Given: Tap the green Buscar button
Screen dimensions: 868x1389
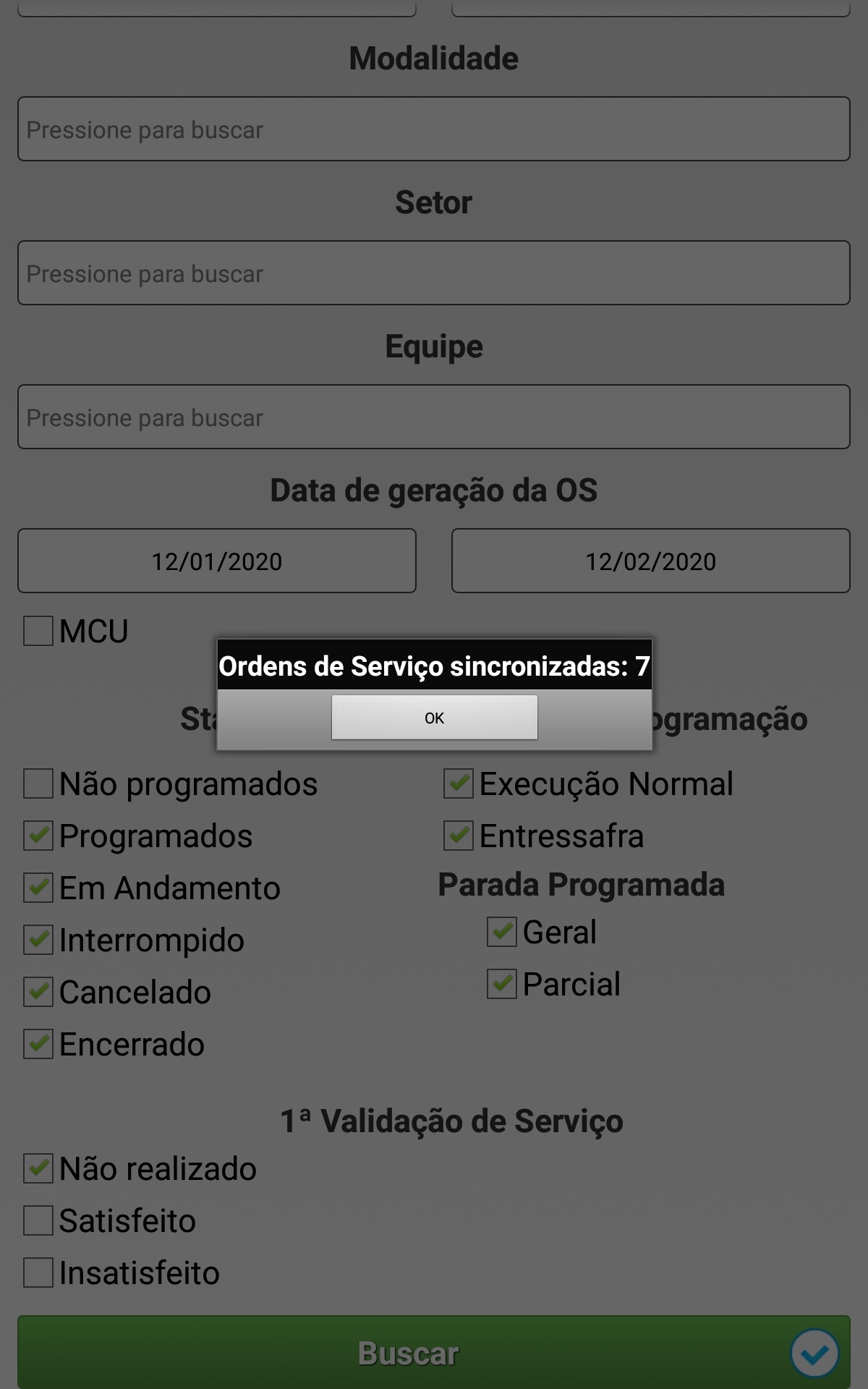Looking at the screenshot, I should click(x=409, y=1353).
